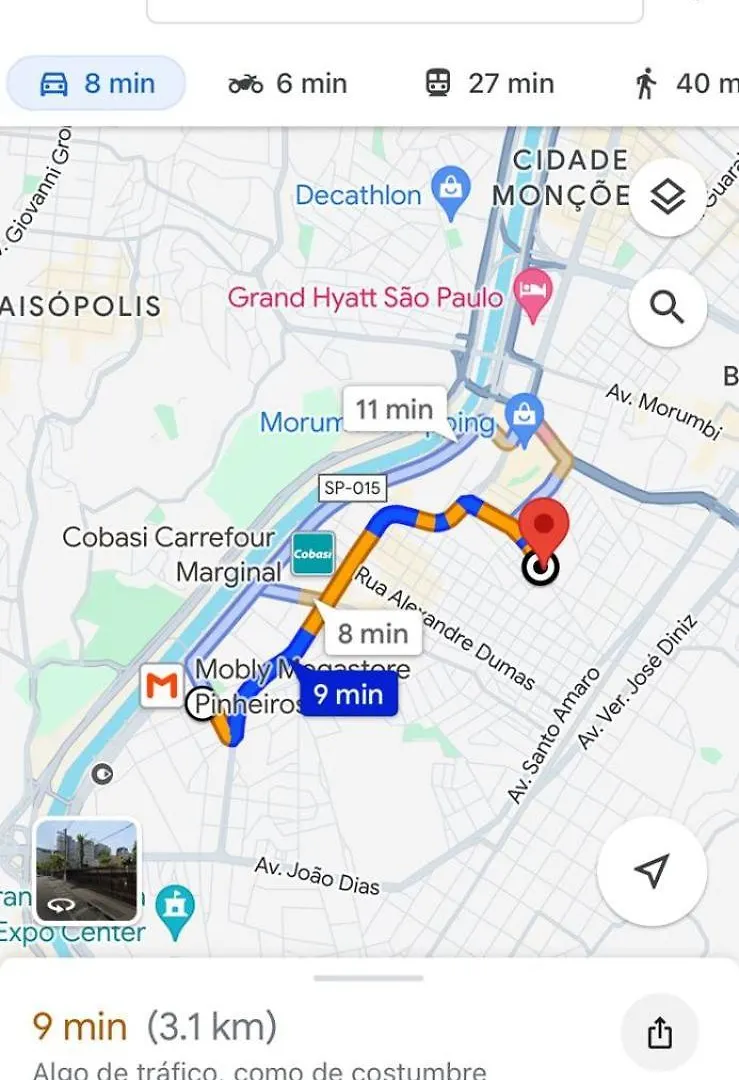This screenshot has width=739, height=1080.
Task: Open the Street View thumbnail
Action: pos(87,869)
